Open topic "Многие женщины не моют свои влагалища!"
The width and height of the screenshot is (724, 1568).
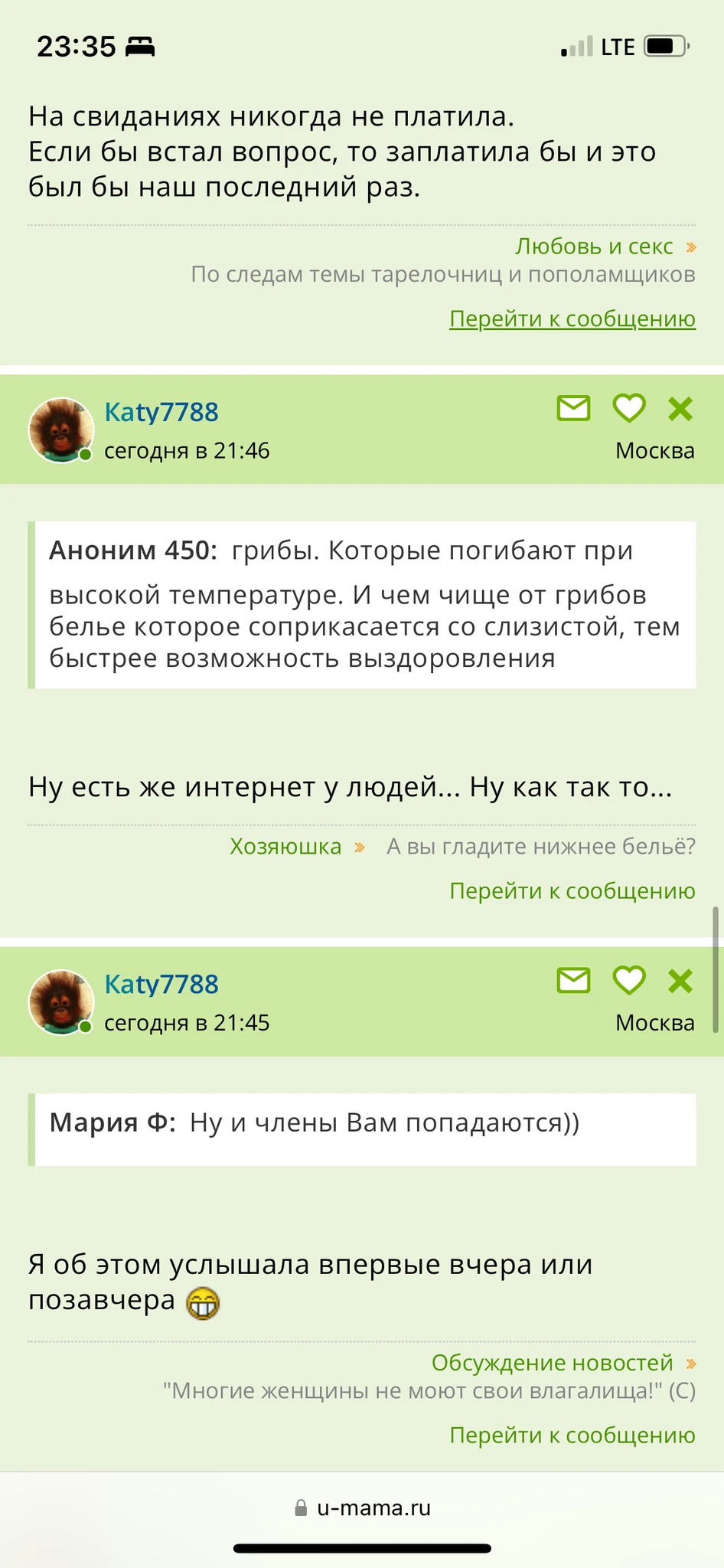429,1391
